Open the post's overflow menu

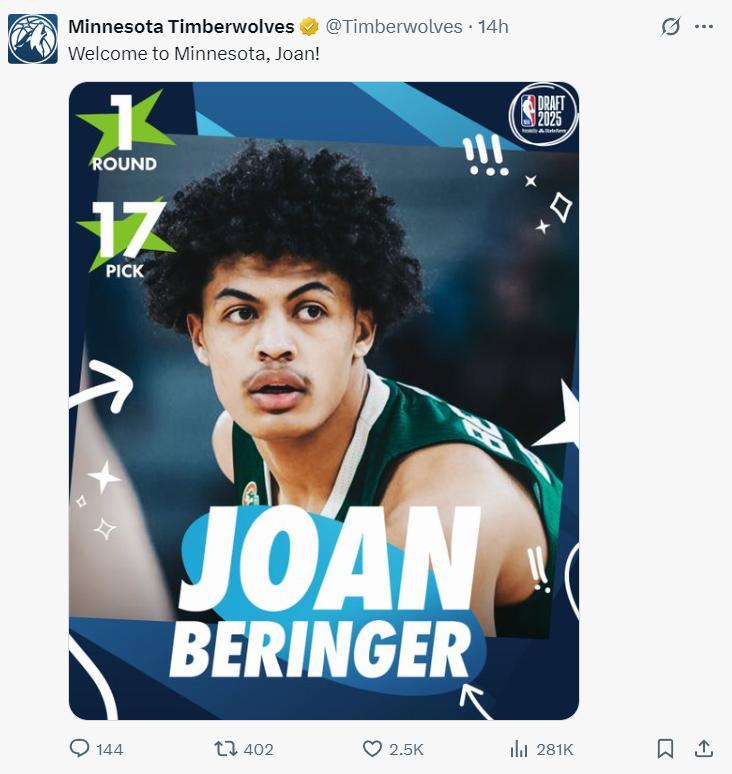point(704,27)
